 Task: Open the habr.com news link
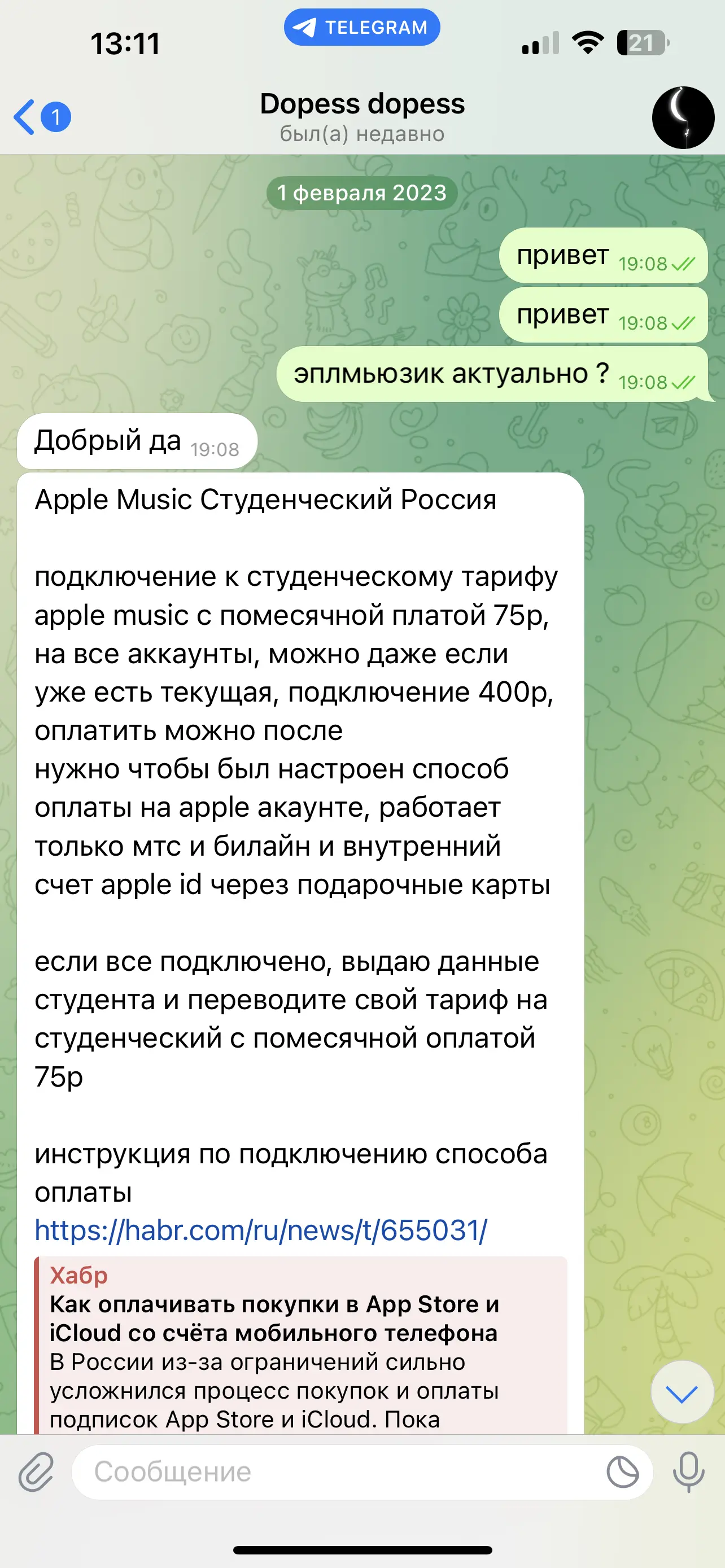(260, 1230)
